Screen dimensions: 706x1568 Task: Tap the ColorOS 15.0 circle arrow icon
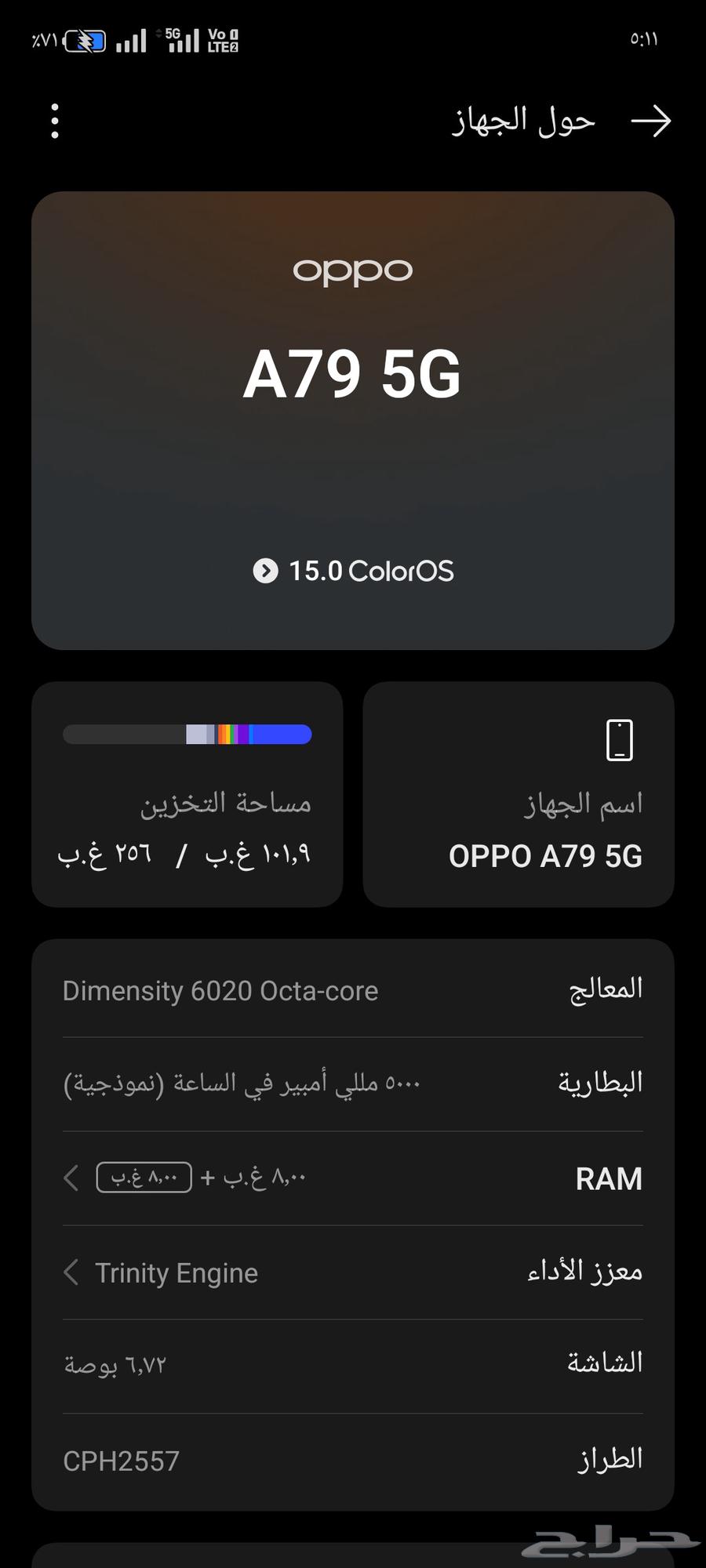coord(267,571)
